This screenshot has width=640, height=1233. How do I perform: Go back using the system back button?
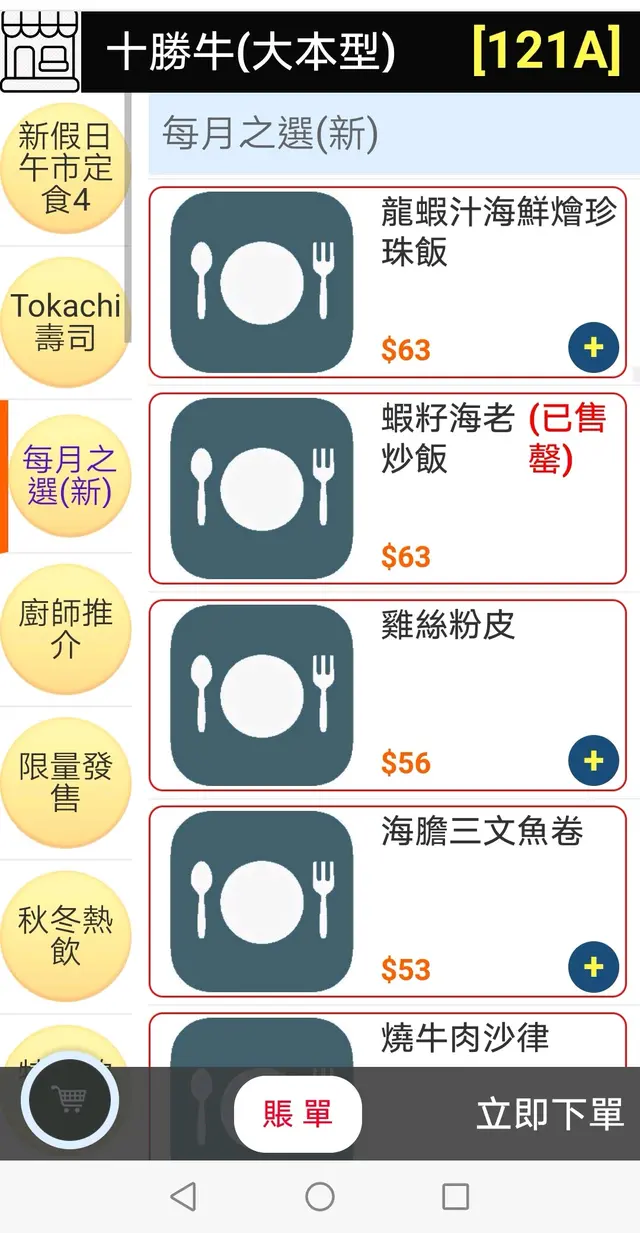(183, 1196)
